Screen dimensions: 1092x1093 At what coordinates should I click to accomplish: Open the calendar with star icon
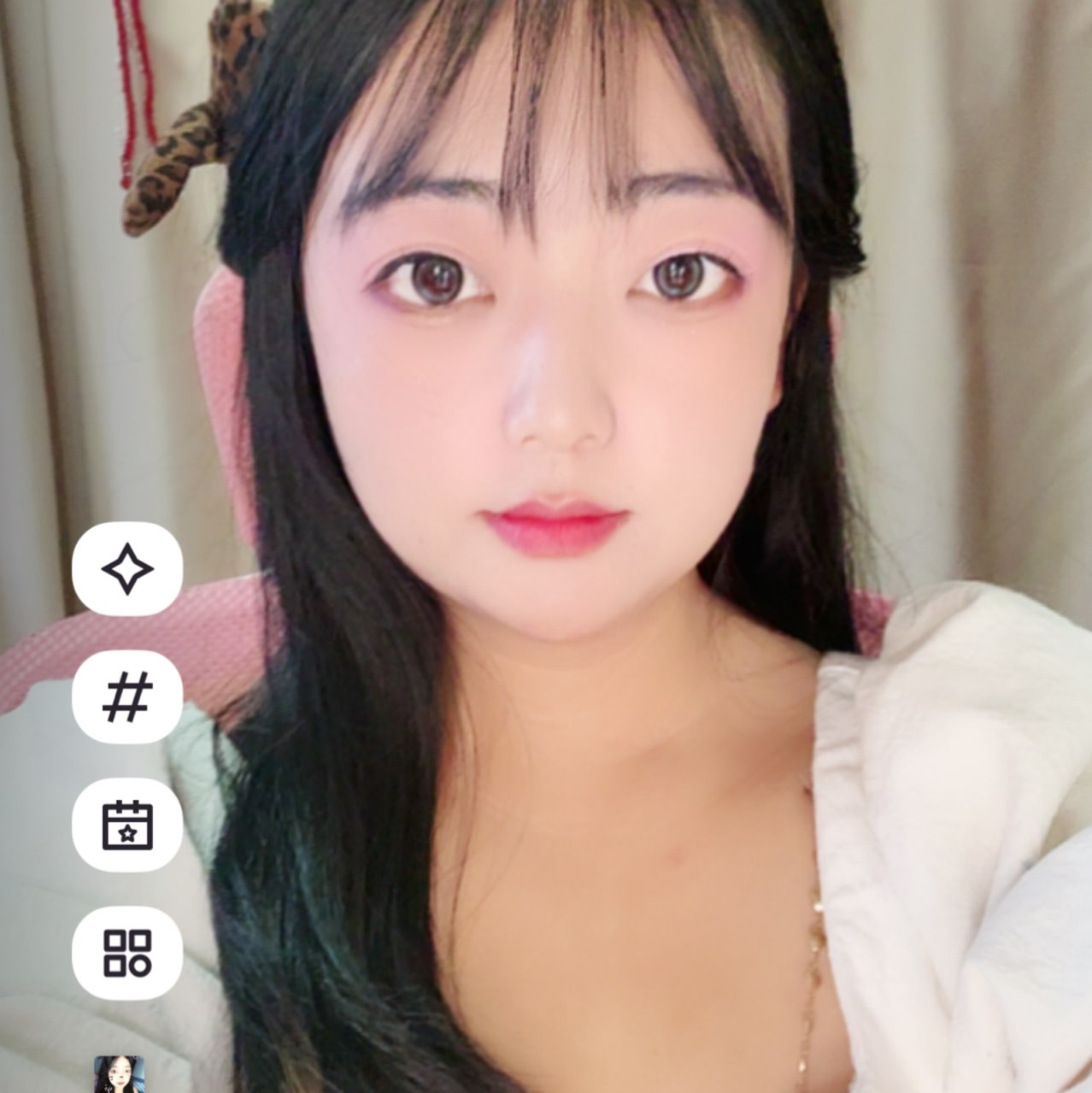click(x=127, y=825)
